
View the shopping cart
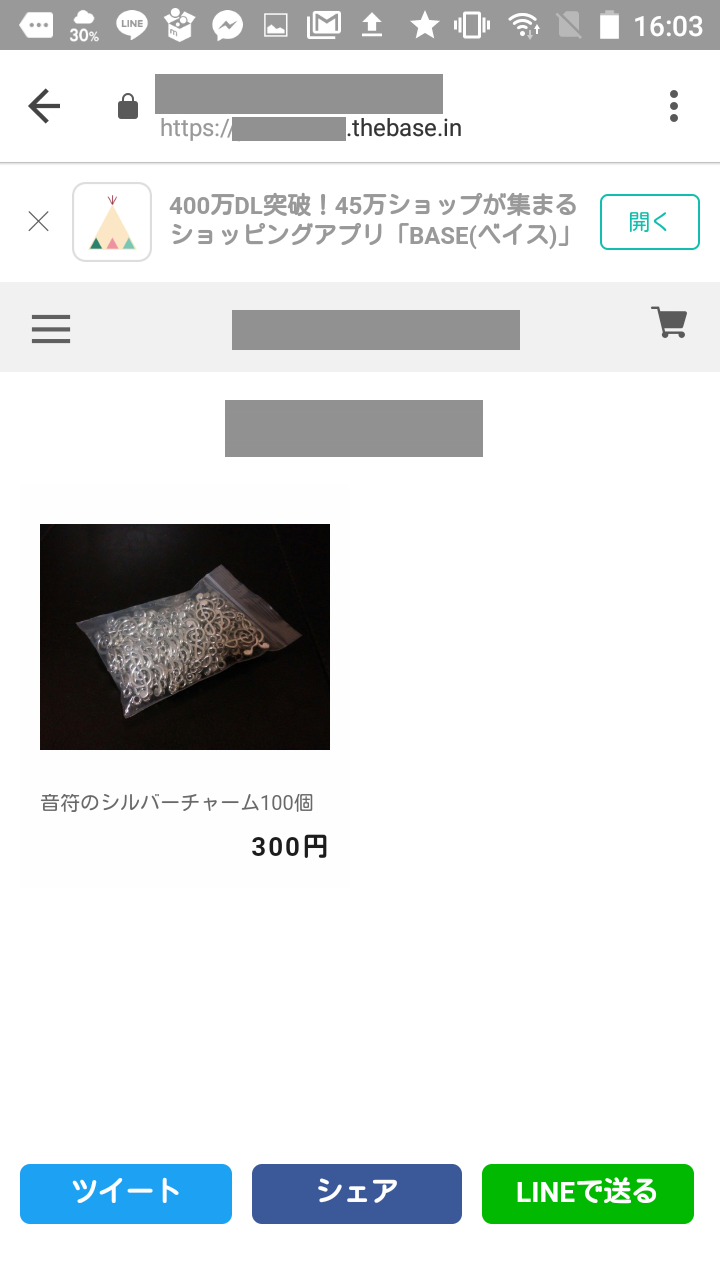(x=669, y=323)
